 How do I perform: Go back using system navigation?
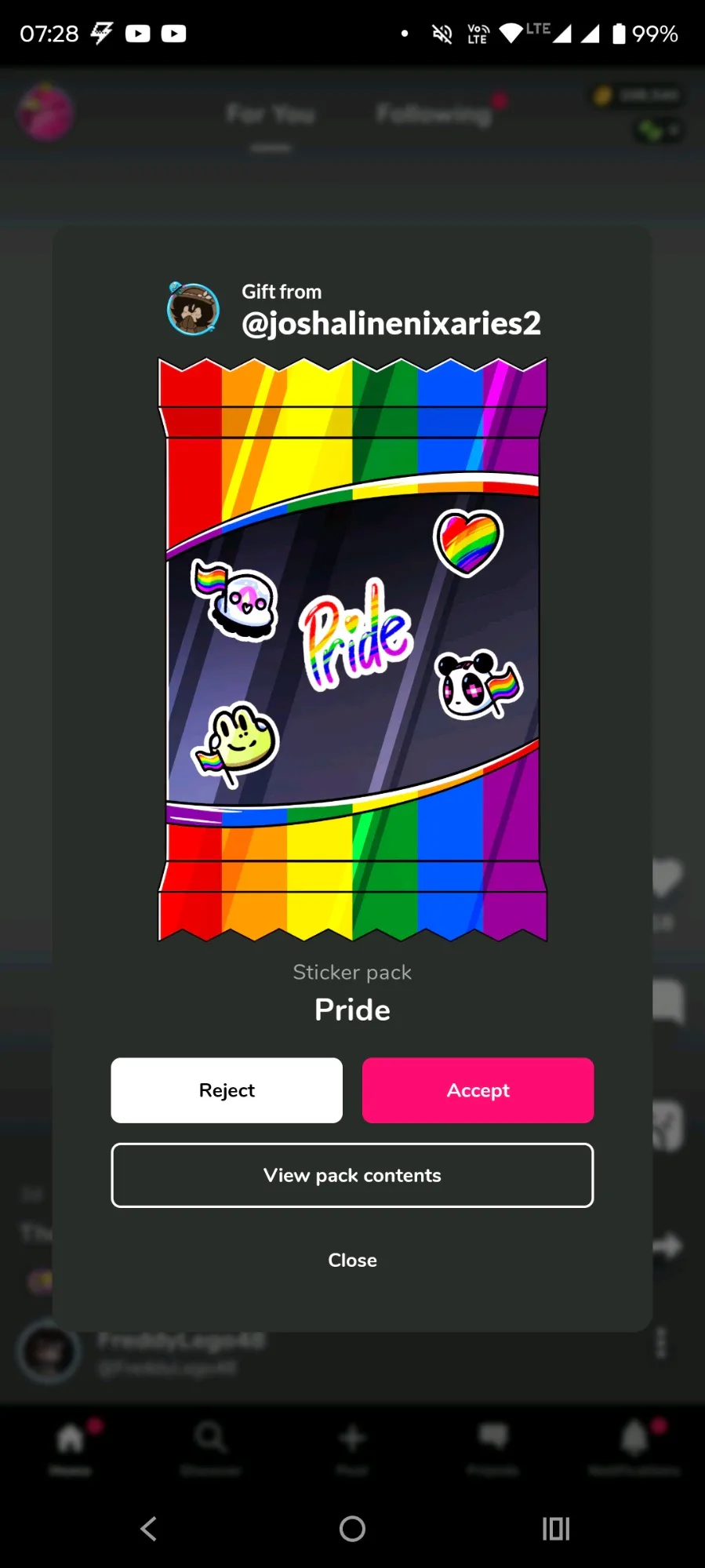(x=148, y=1528)
